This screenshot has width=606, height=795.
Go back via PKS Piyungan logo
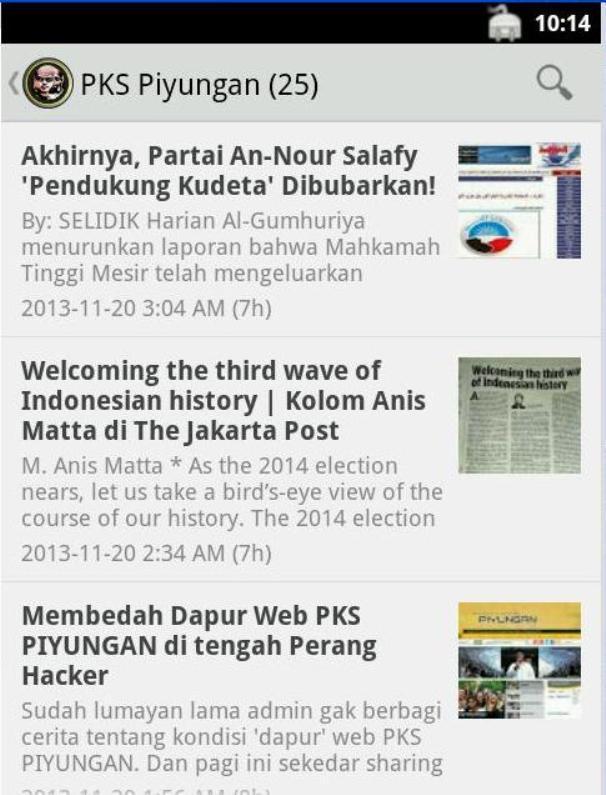click(46, 83)
